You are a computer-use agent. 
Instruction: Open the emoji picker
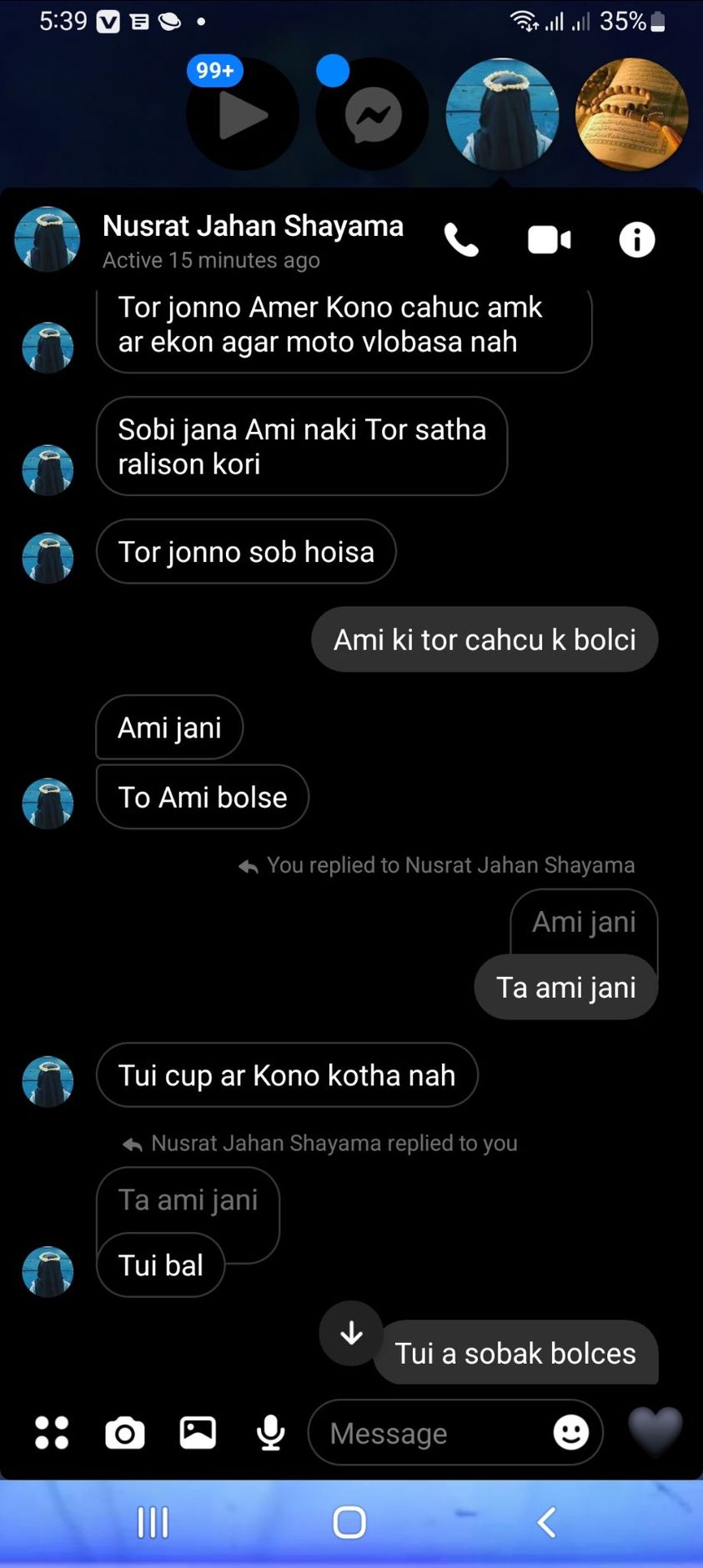click(571, 1433)
